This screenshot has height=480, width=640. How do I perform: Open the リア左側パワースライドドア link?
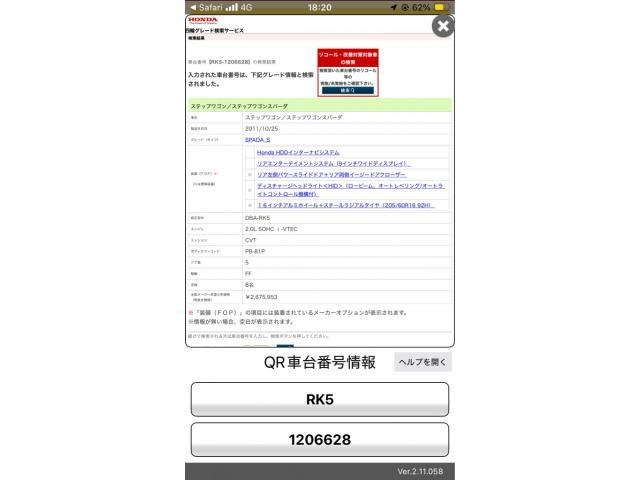point(320,174)
